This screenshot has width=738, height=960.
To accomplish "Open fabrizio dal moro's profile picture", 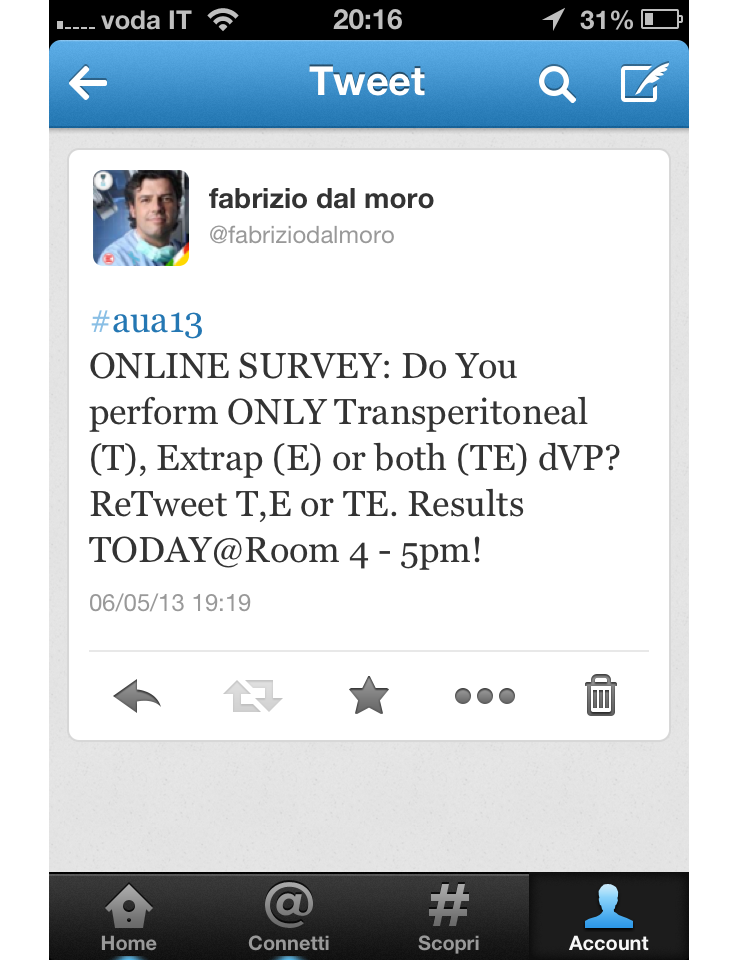I will 141,218.
